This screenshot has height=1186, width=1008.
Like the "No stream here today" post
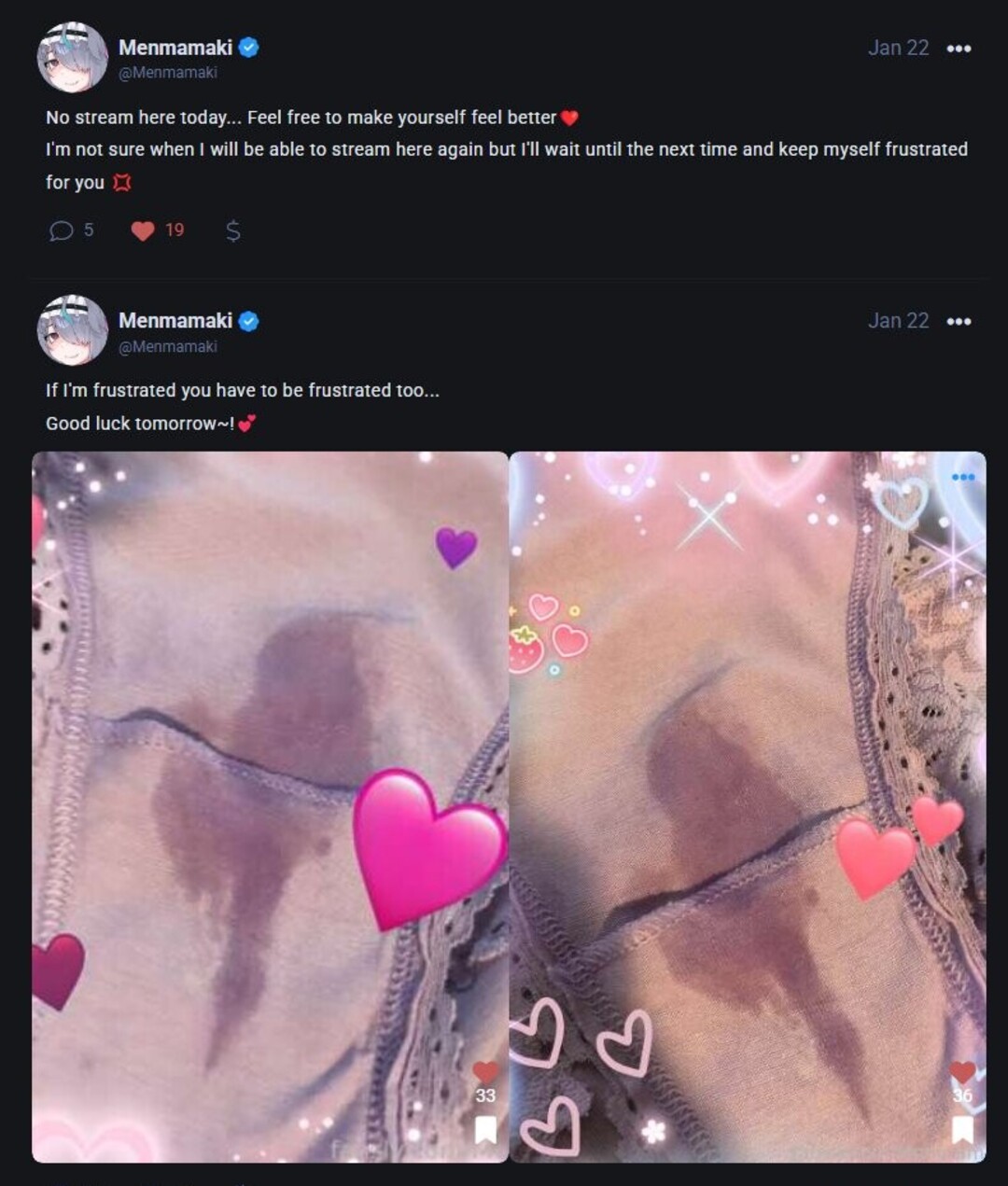point(143,230)
